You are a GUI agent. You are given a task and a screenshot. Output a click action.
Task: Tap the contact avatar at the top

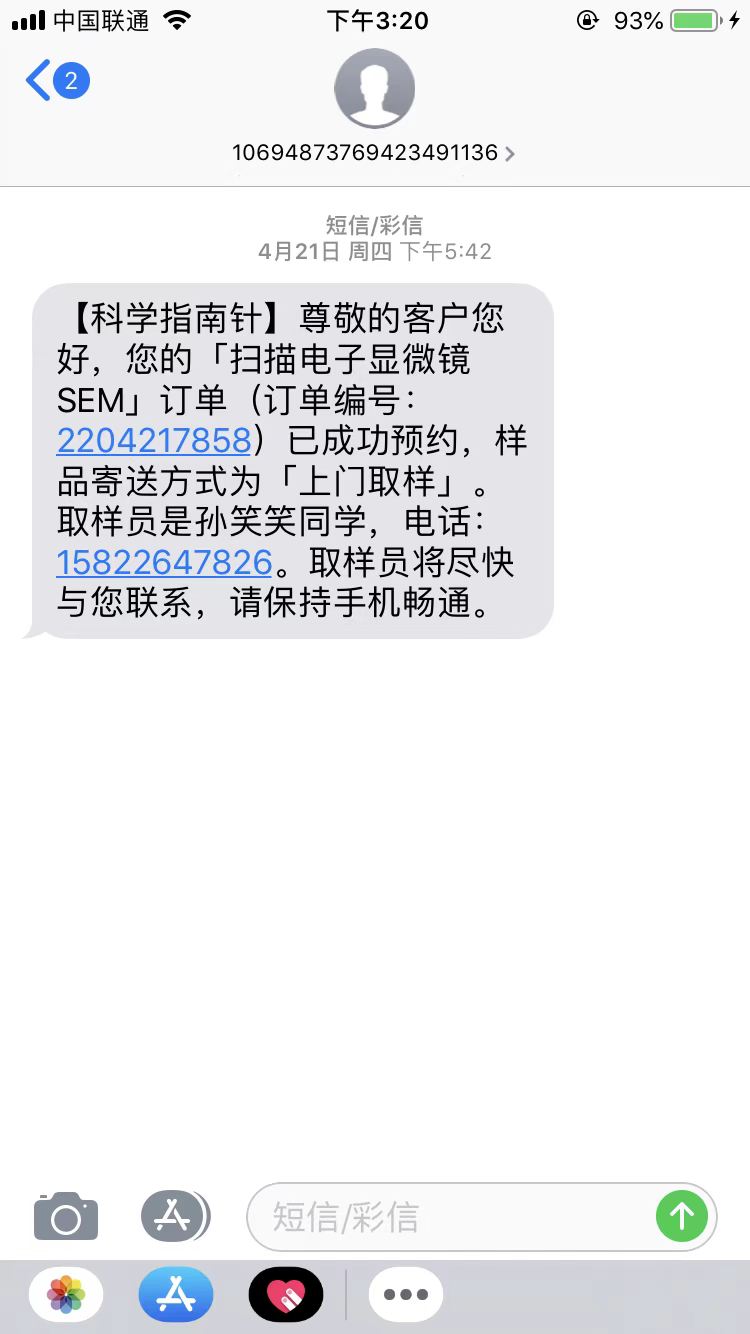pos(374,88)
